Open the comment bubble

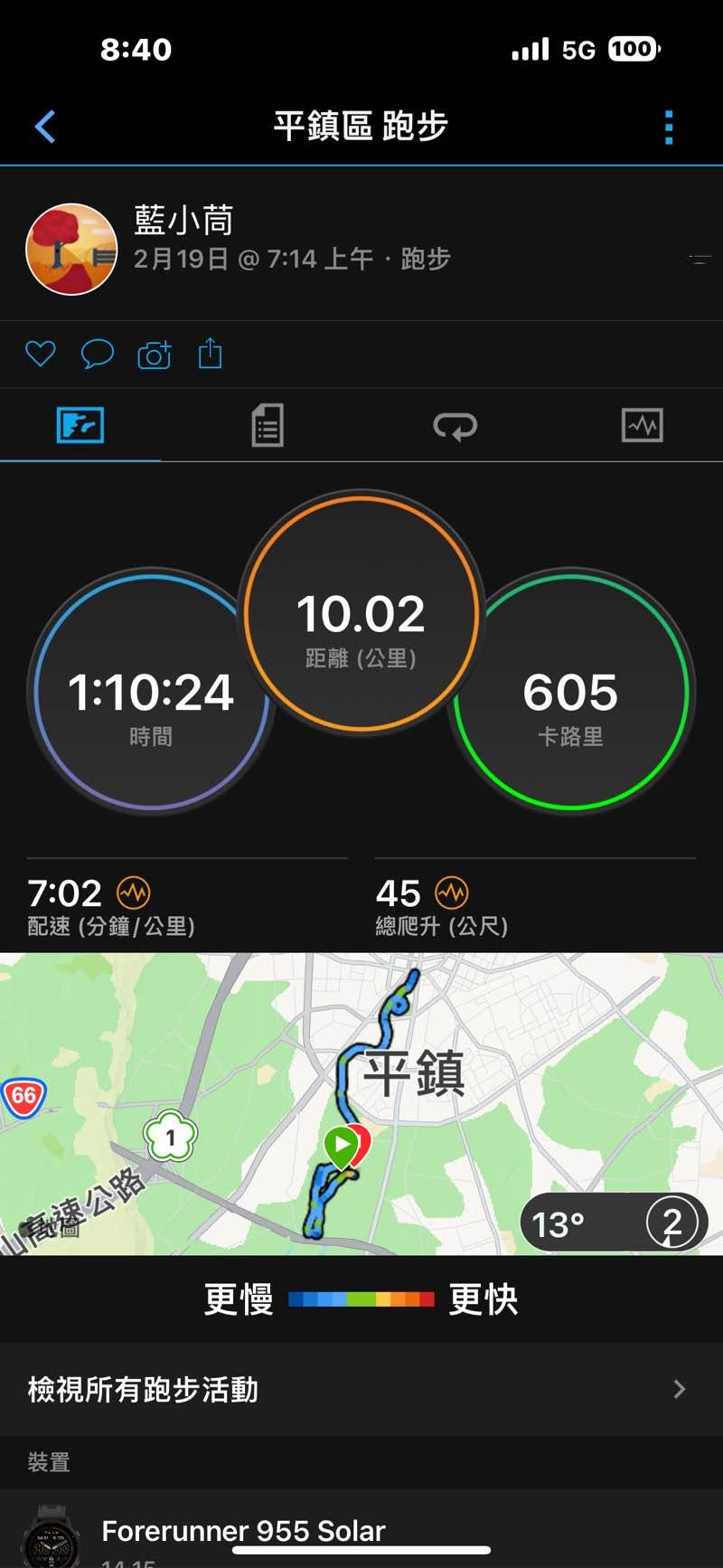pos(97,354)
